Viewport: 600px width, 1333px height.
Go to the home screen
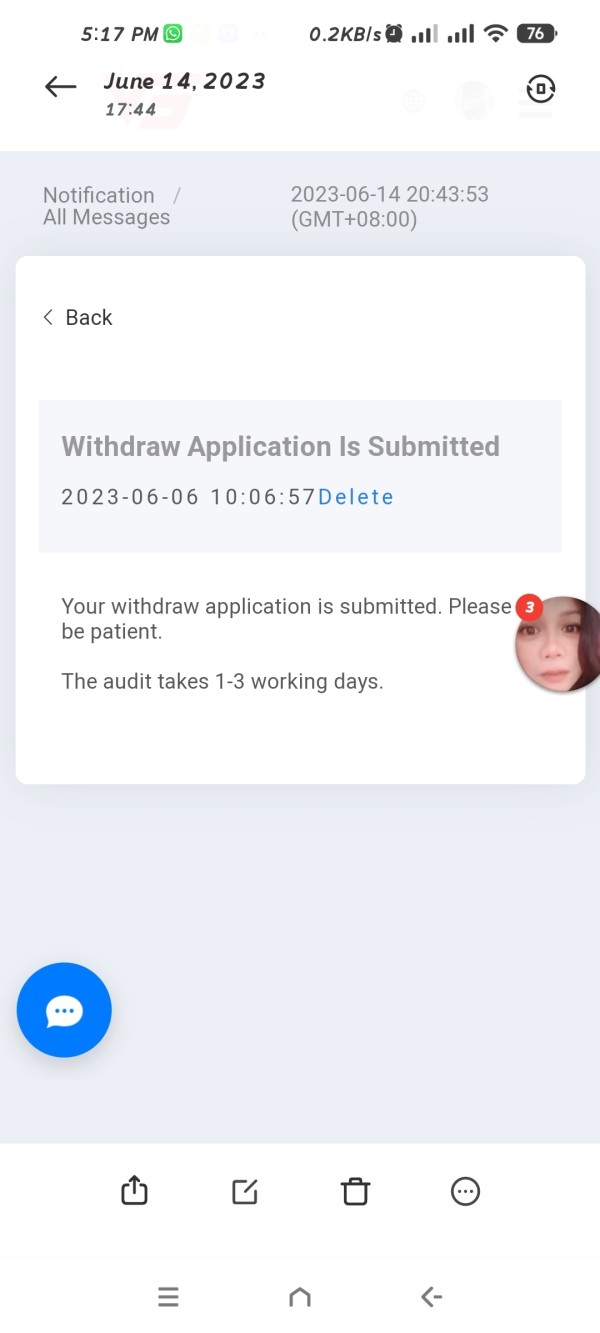click(299, 1297)
